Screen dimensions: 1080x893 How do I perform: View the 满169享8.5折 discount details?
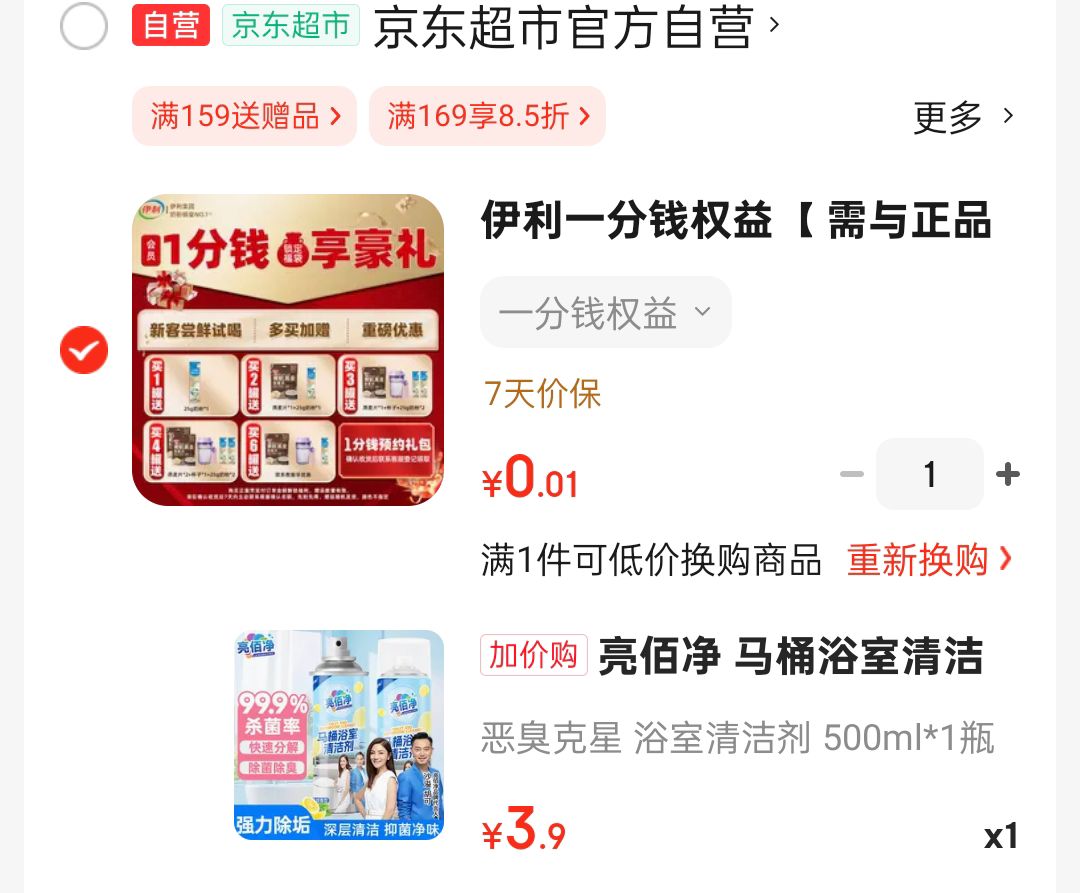(487, 117)
